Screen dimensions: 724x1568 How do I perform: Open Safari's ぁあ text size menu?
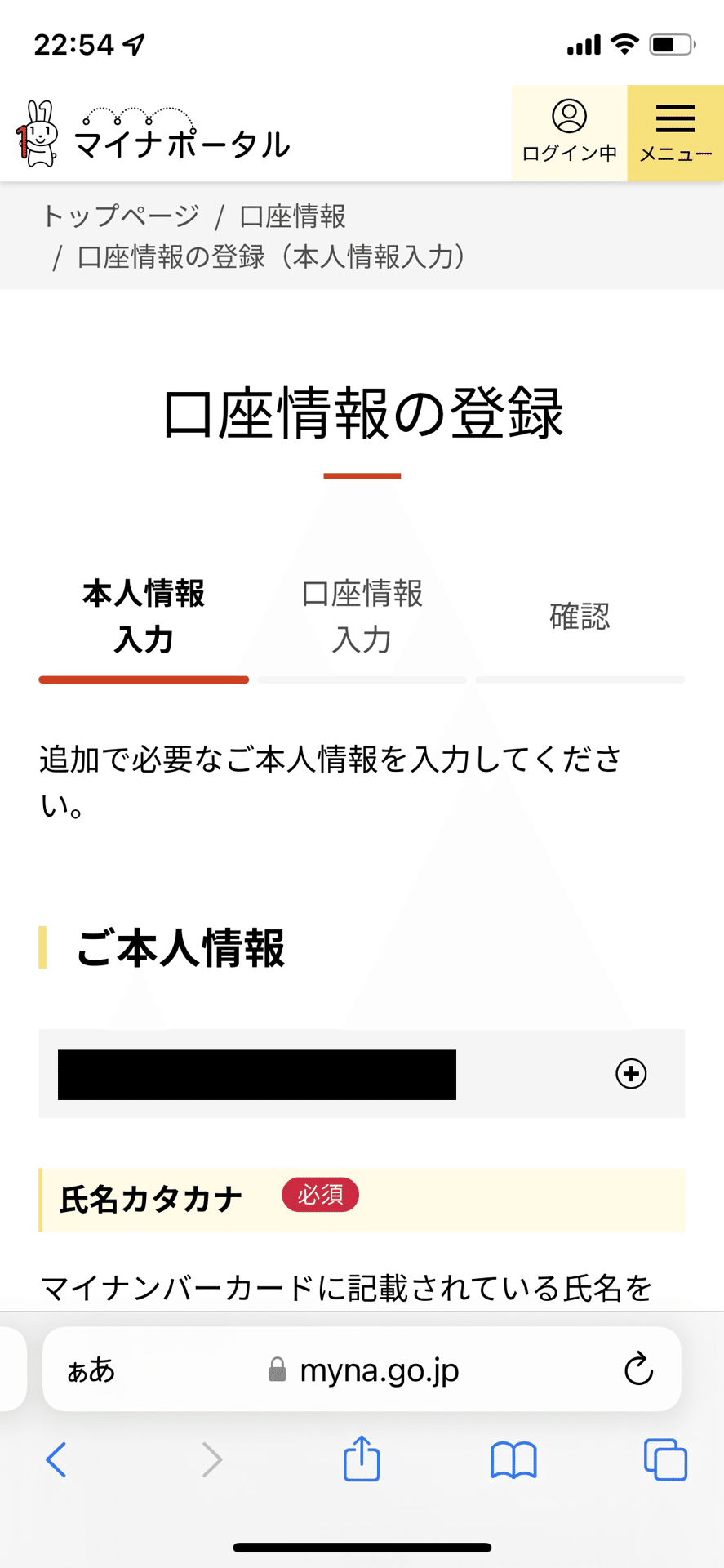click(91, 1370)
